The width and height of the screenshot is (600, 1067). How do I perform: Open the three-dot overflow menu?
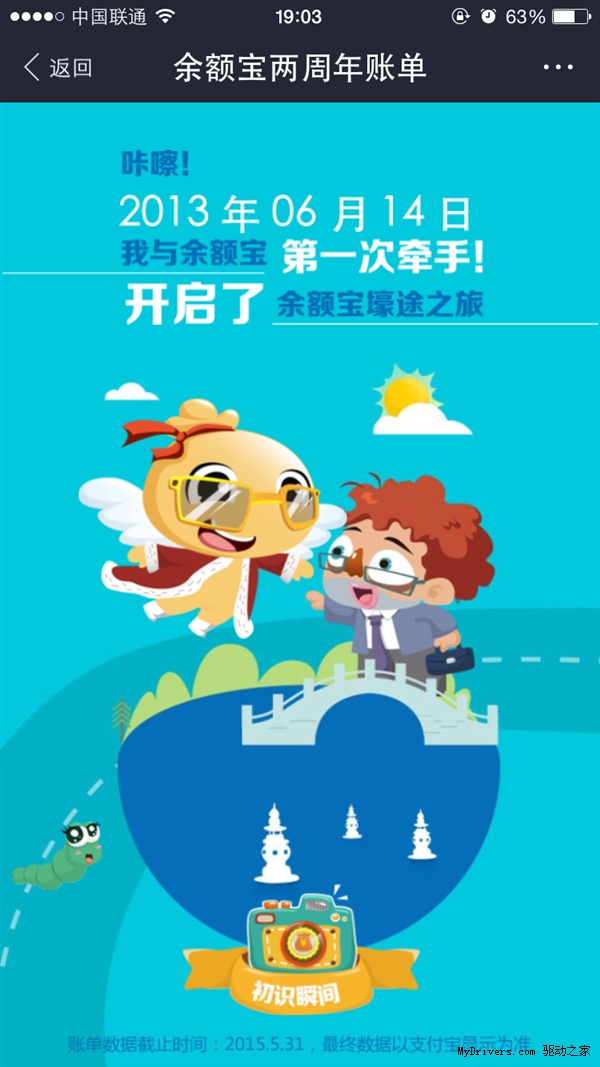pyautogui.click(x=558, y=68)
